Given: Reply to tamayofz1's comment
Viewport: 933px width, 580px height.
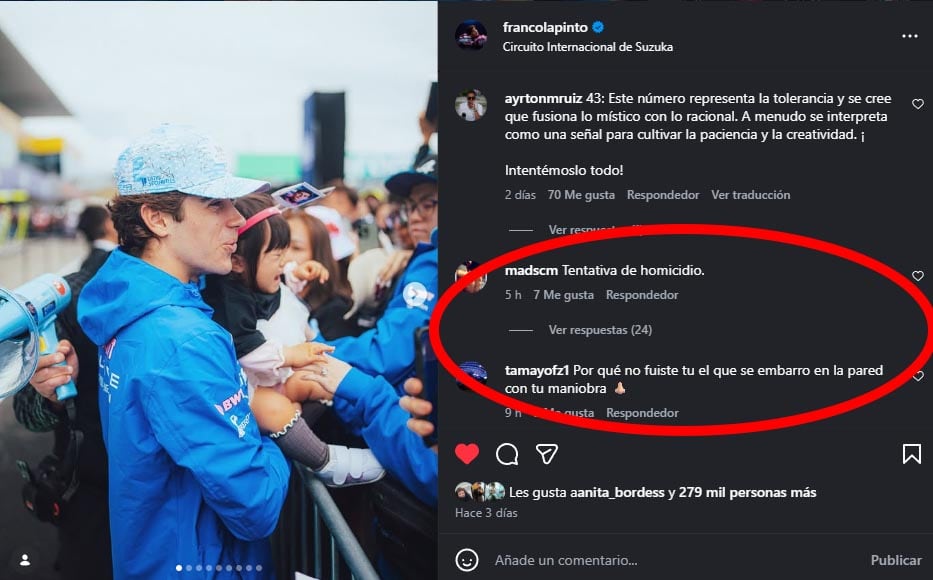Looking at the screenshot, I should [x=641, y=413].
